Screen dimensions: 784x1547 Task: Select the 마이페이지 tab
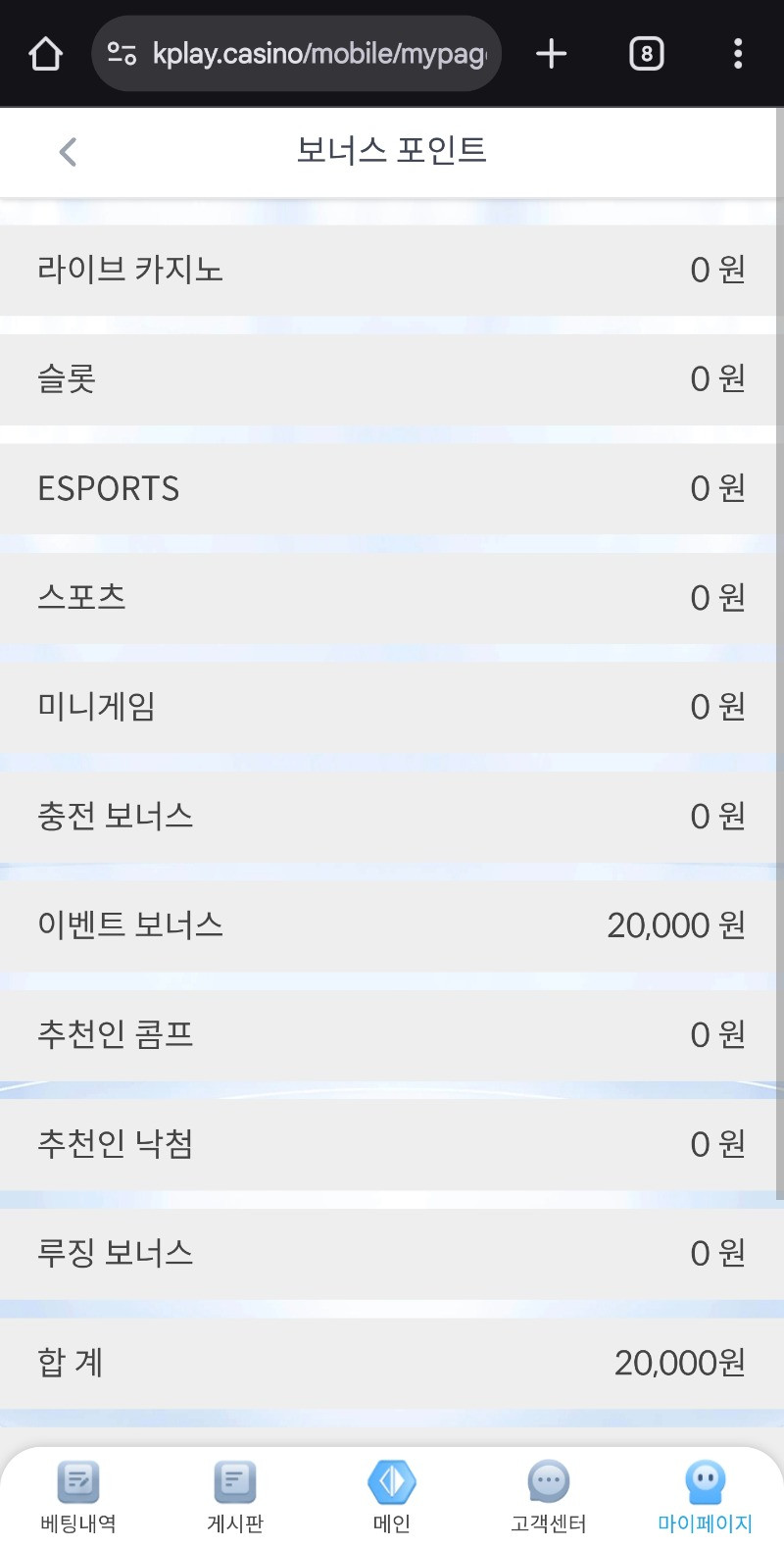tap(705, 1496)
